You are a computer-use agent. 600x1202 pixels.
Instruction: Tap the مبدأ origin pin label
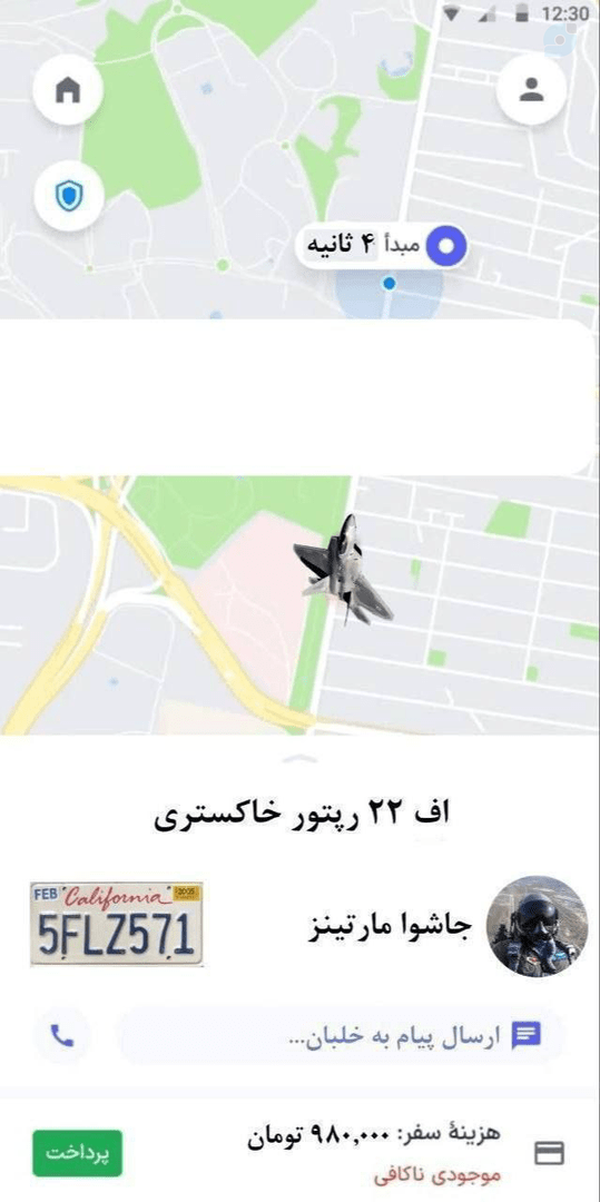pos(382,246)
